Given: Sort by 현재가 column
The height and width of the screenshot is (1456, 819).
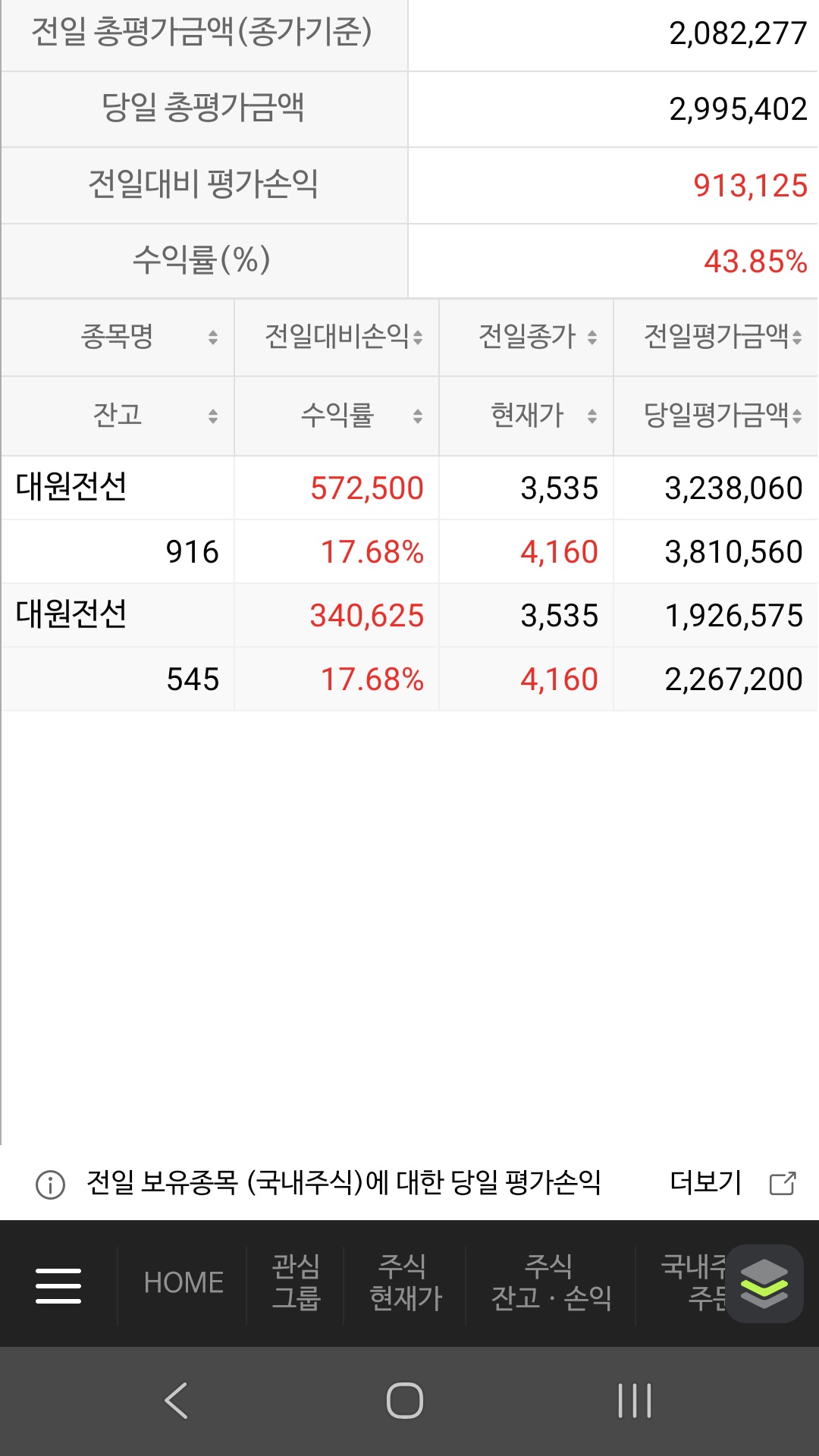Looking at the screenshot, I should point(527,416).
